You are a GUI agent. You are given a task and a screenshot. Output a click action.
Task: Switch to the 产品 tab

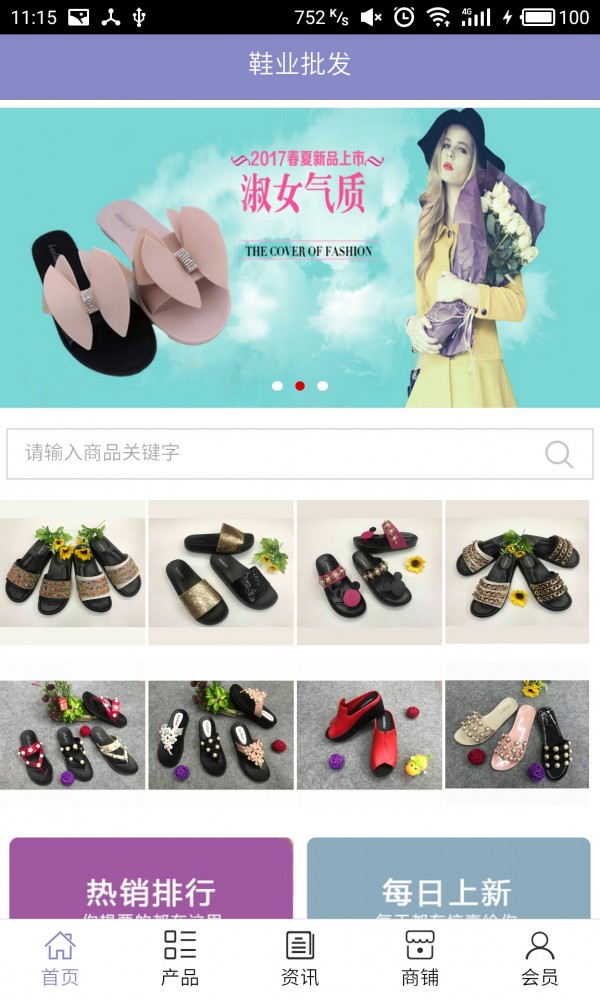[180, 958]
